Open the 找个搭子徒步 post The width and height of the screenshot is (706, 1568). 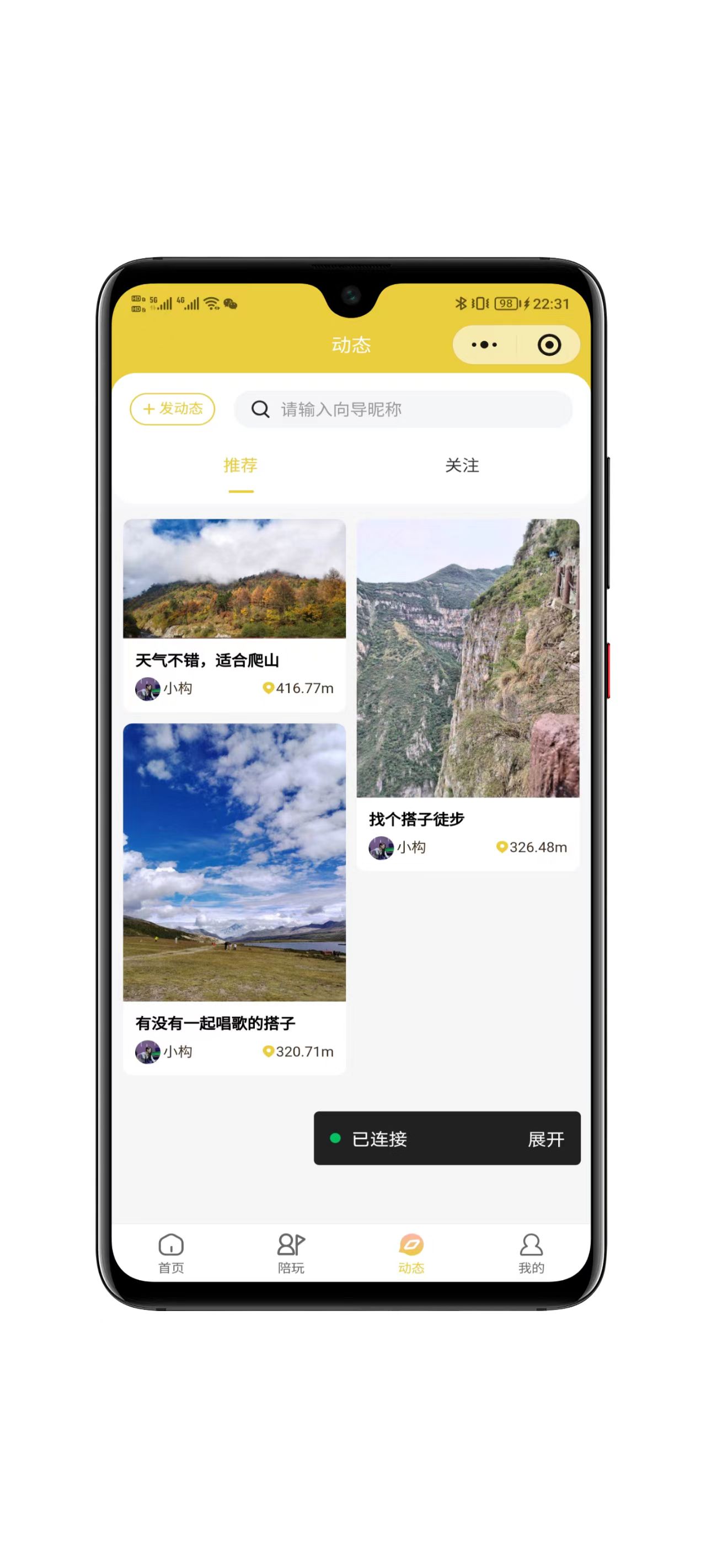468,694
